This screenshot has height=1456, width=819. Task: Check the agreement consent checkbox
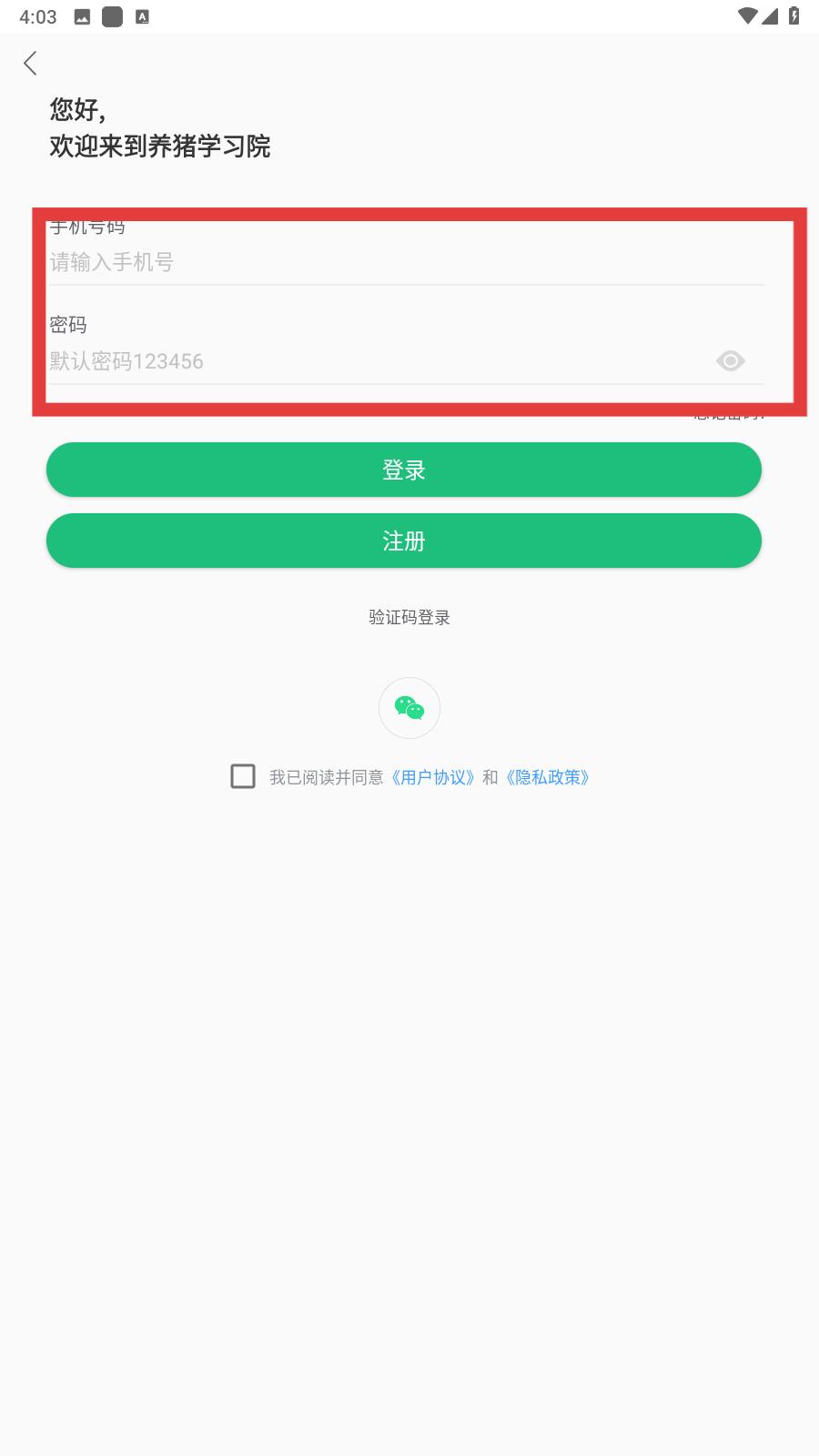click(243, 776)
